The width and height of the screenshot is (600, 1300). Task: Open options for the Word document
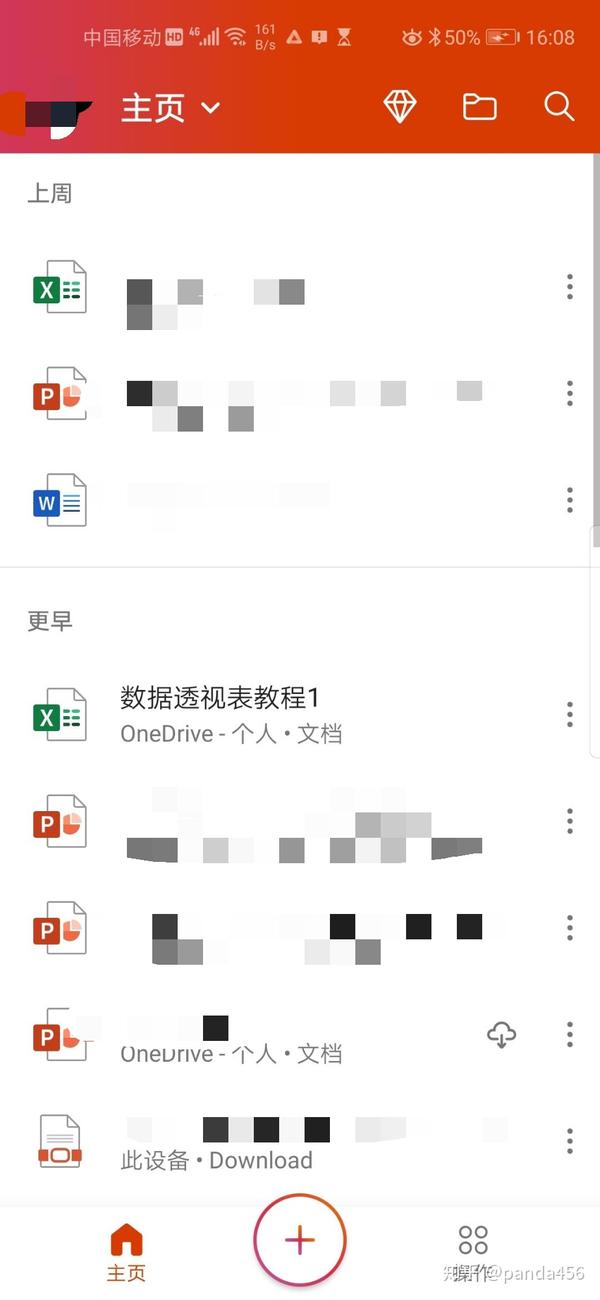pos(570,500)
